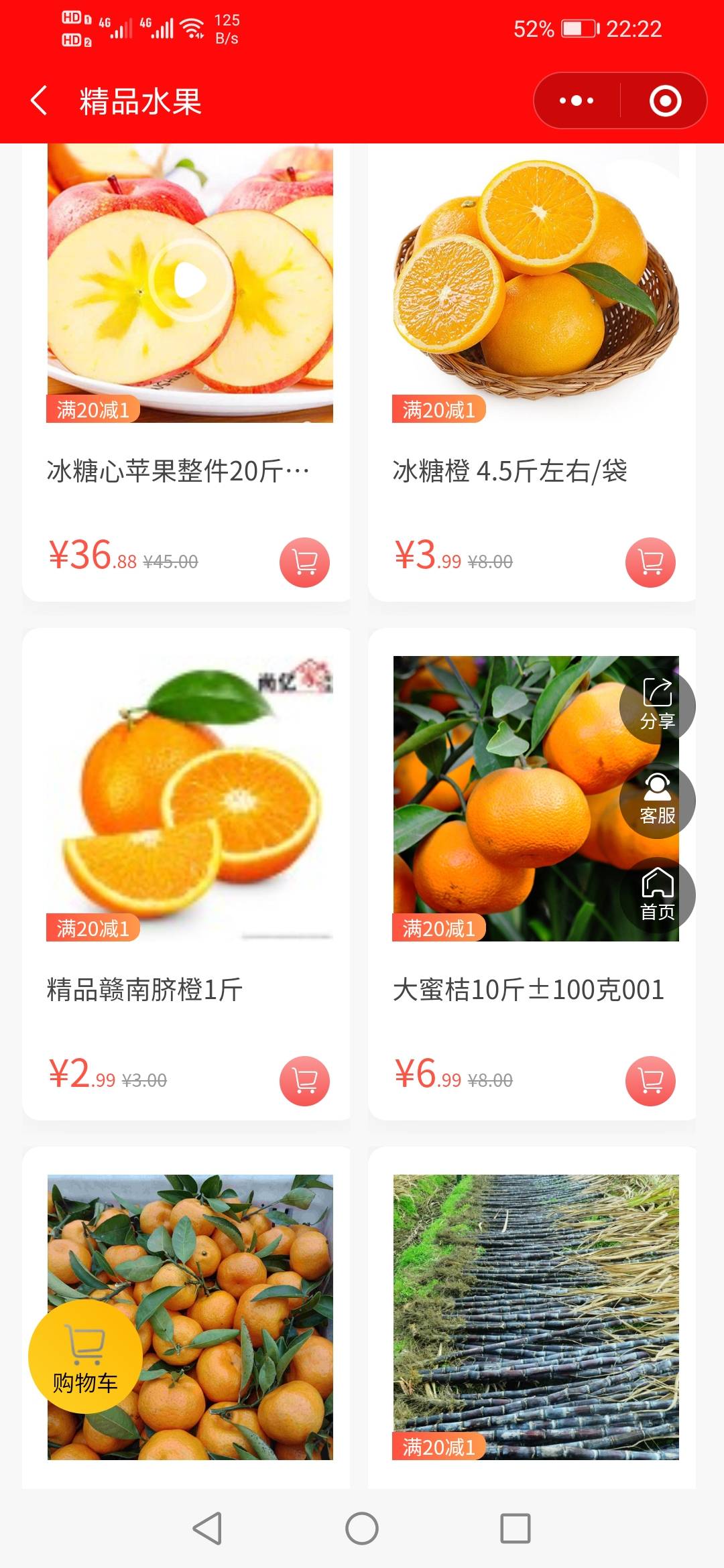Contact 客服 customer service

(657, 800)
